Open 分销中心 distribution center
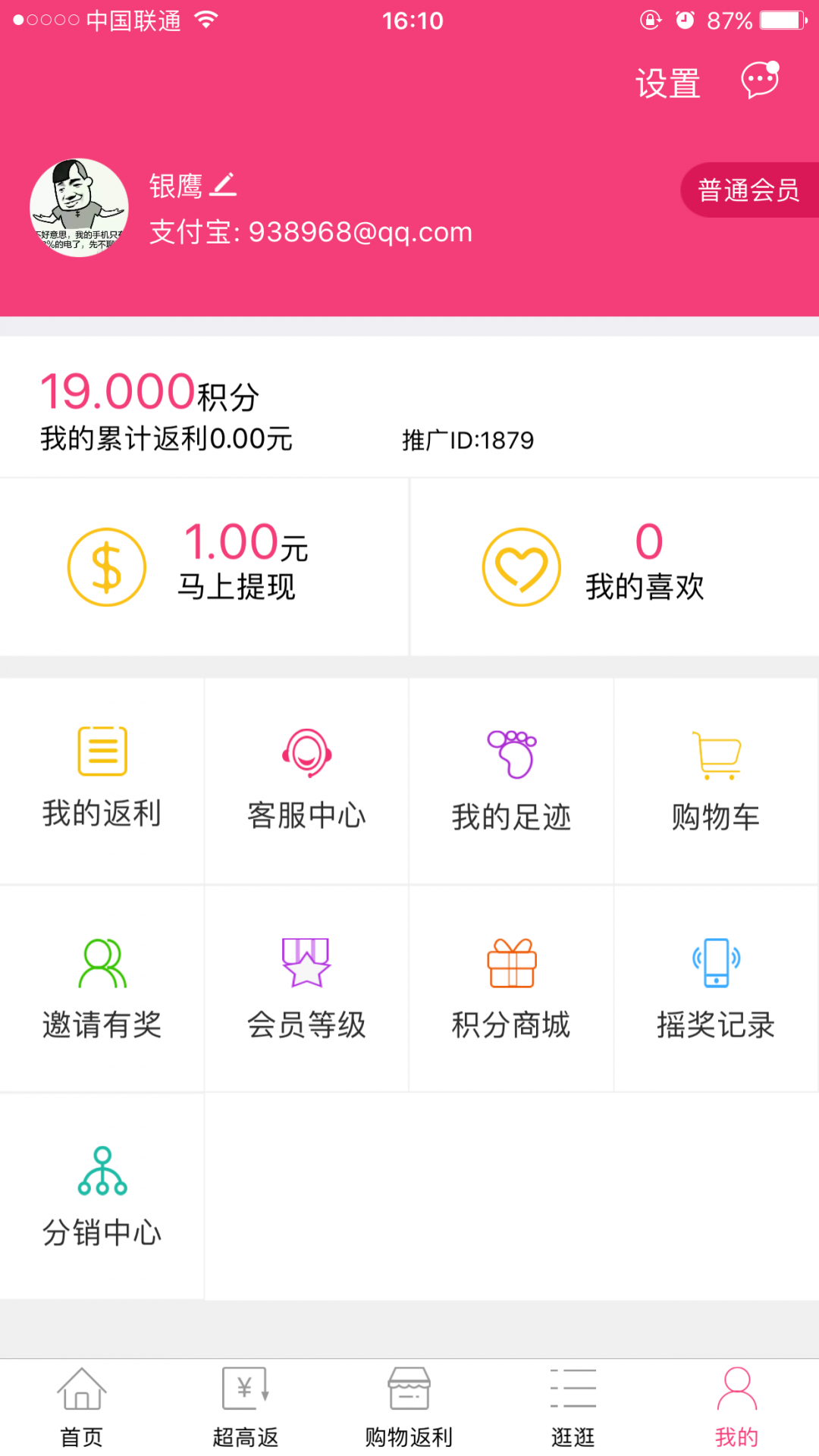Screen dimensions: 819x1456 pyautogui.click(x=102, y=1196)
